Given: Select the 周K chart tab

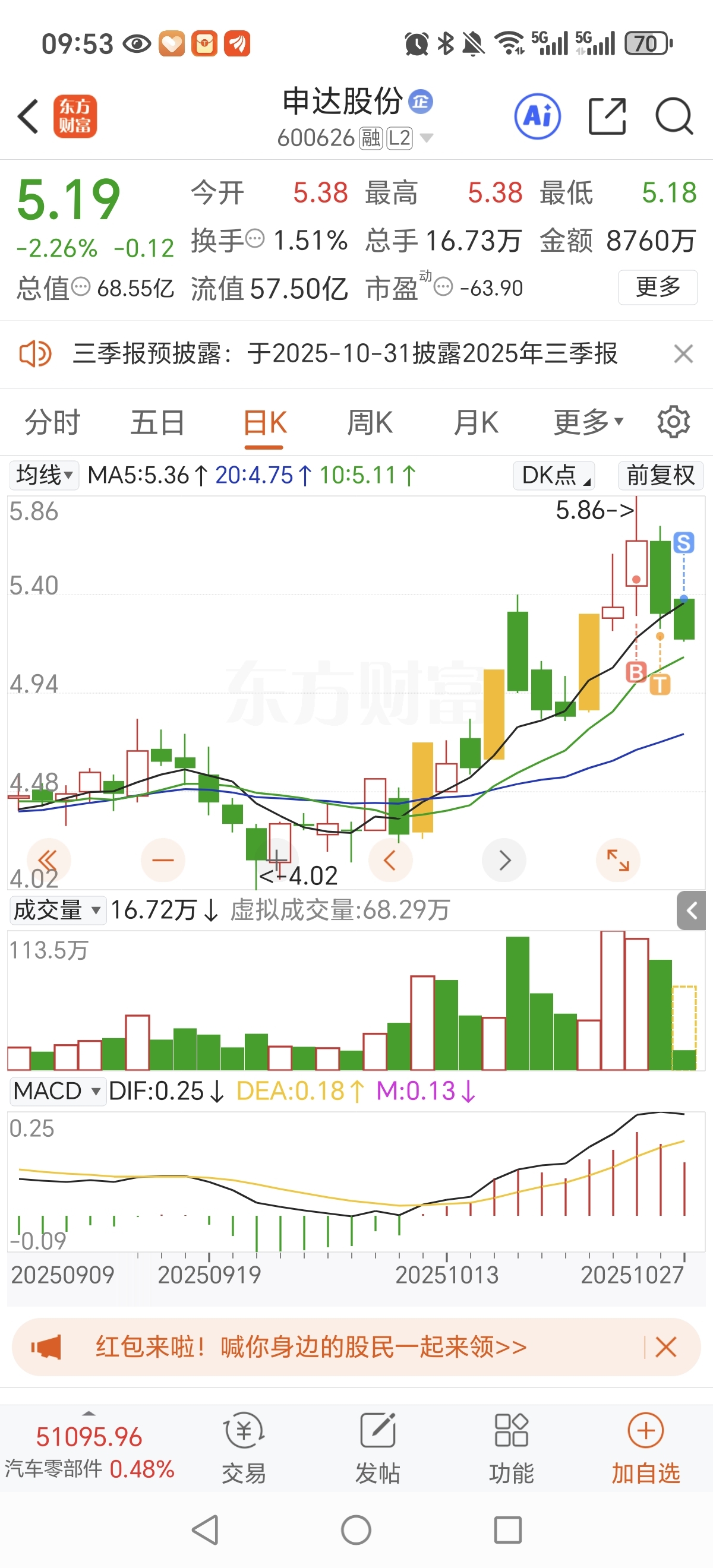Looking at the screenshot, I should tap(370, 422).
